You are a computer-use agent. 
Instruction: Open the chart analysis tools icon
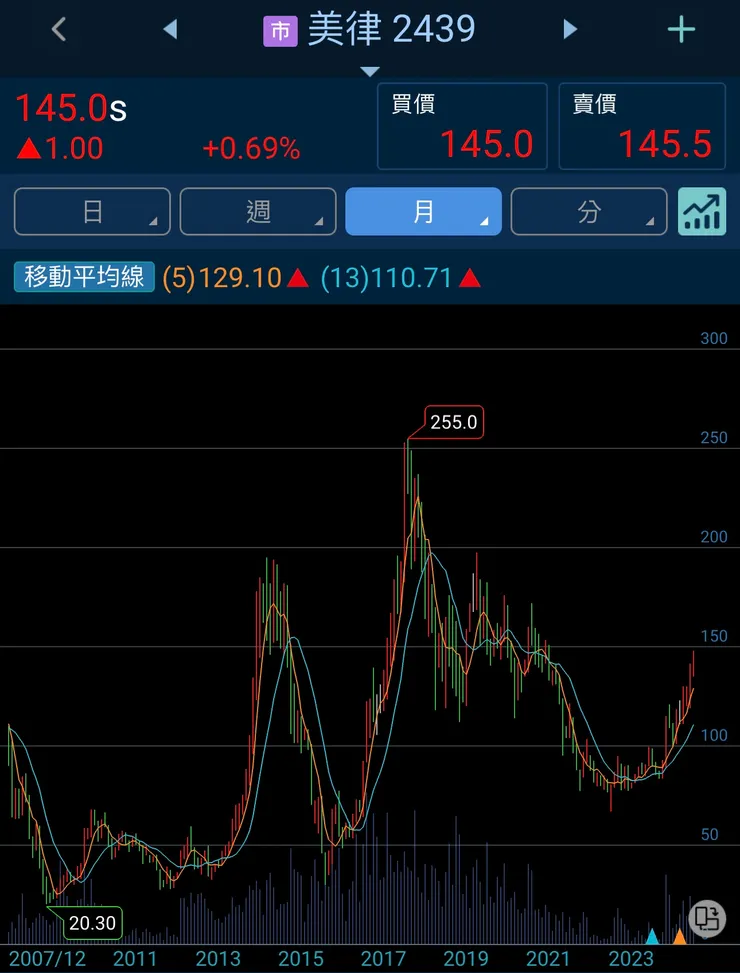point(702,212)
